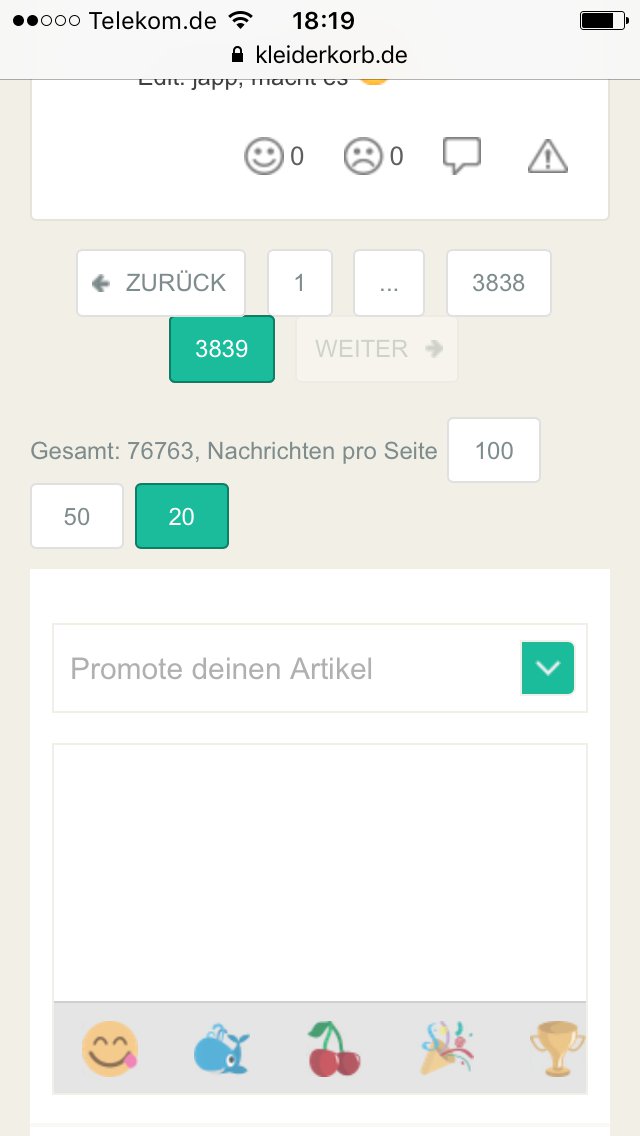Insert the party popper emoji

(x=445, y=1048)
